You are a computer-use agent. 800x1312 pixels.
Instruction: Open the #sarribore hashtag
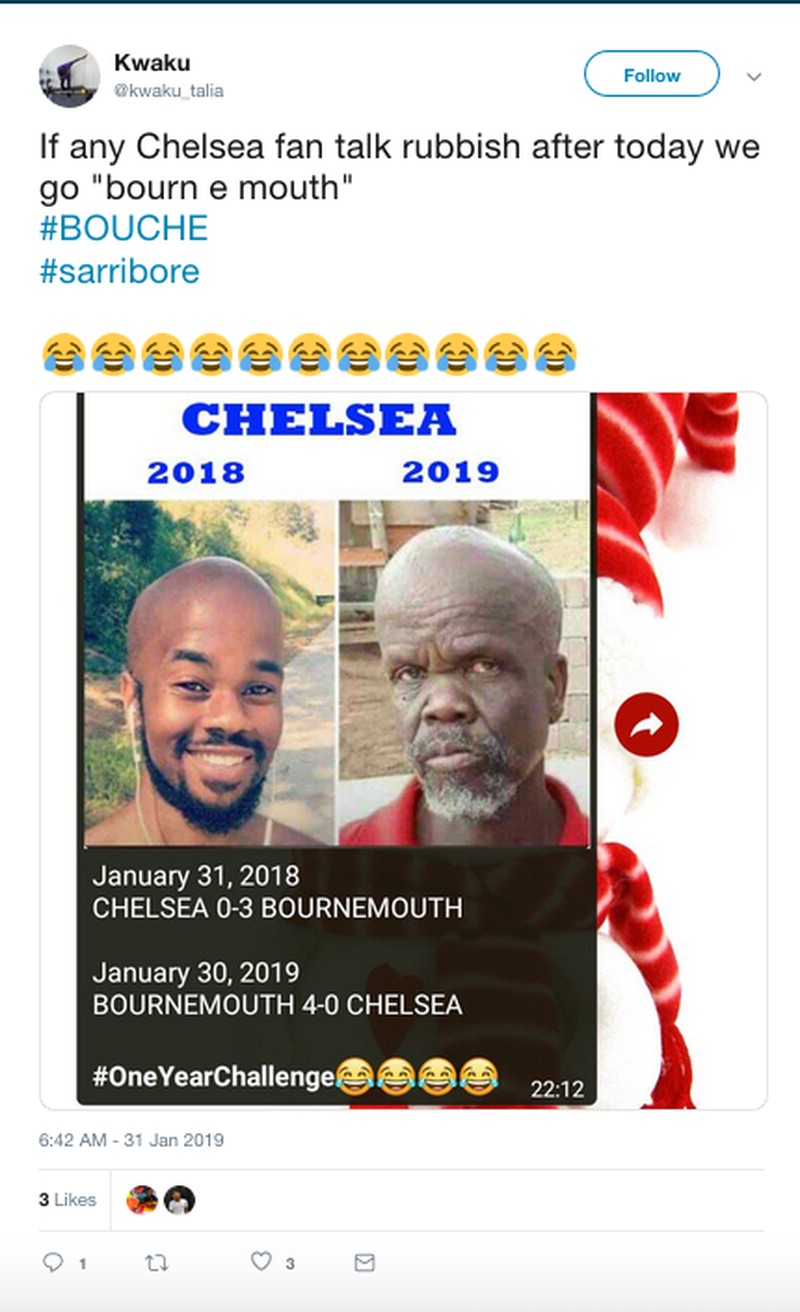(x=119, y=270)
